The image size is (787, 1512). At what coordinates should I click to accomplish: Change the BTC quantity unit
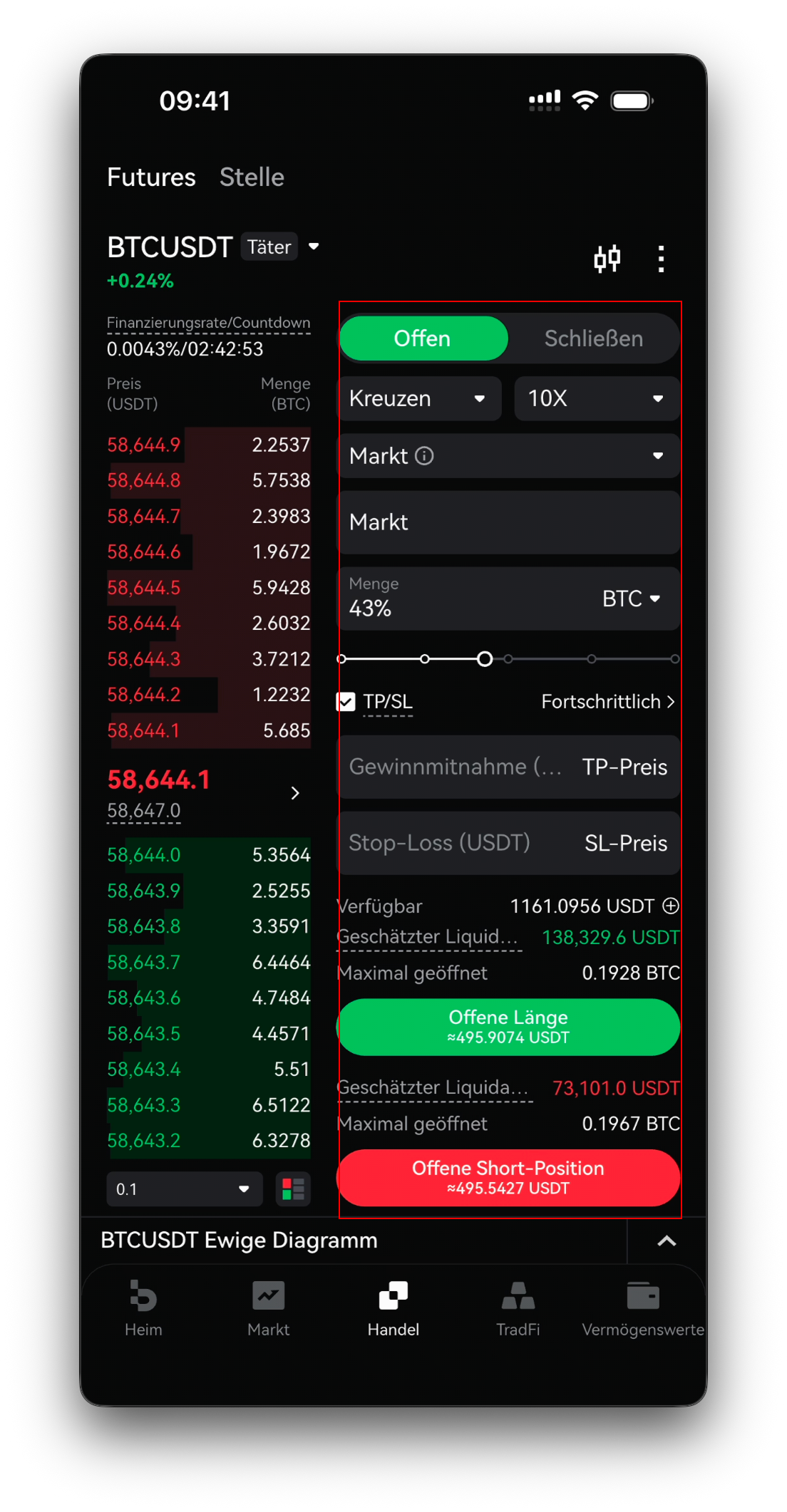click(x=631, y=599)
